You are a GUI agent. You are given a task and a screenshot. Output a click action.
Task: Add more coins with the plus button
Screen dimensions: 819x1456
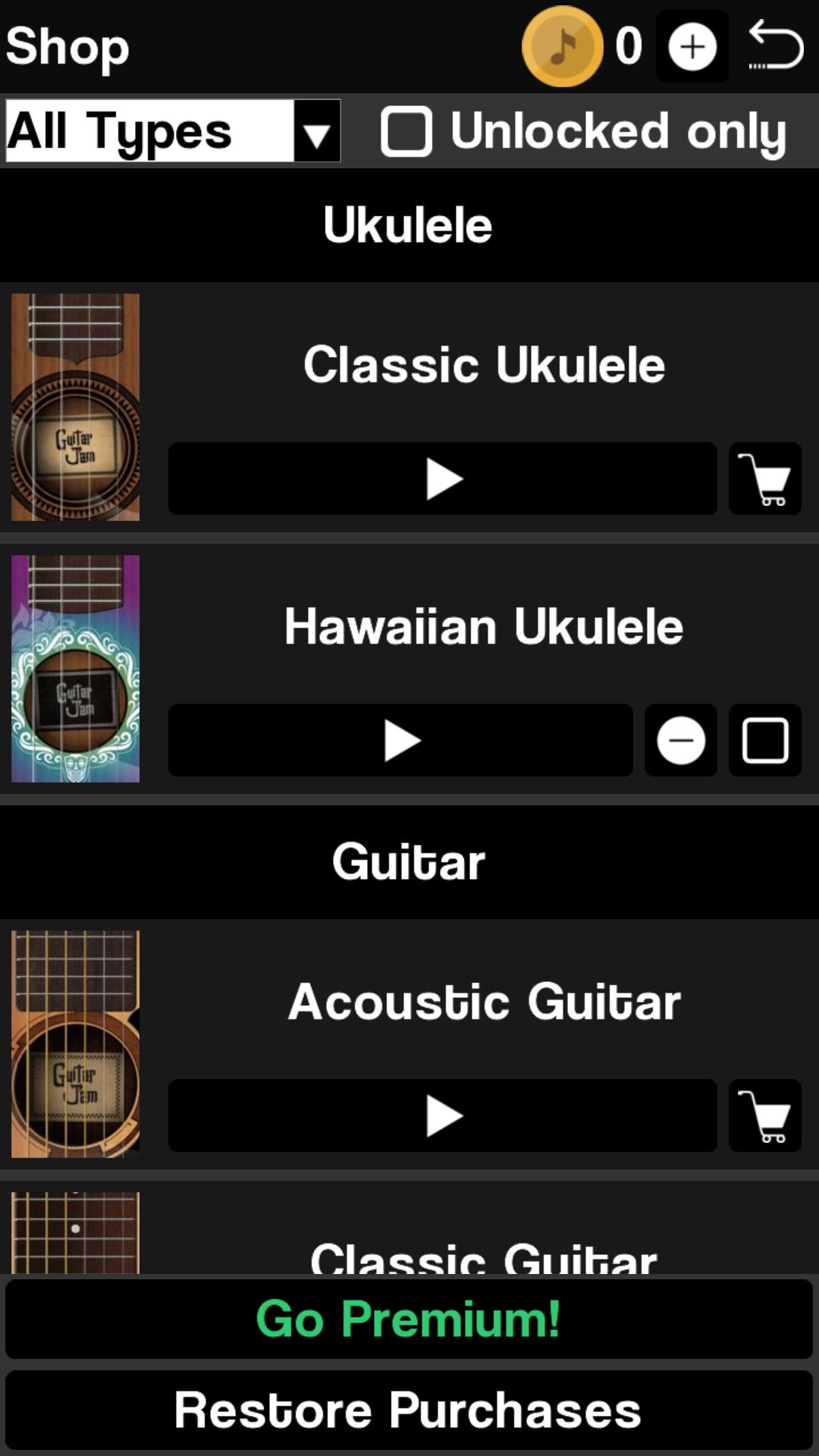(692, 47)
